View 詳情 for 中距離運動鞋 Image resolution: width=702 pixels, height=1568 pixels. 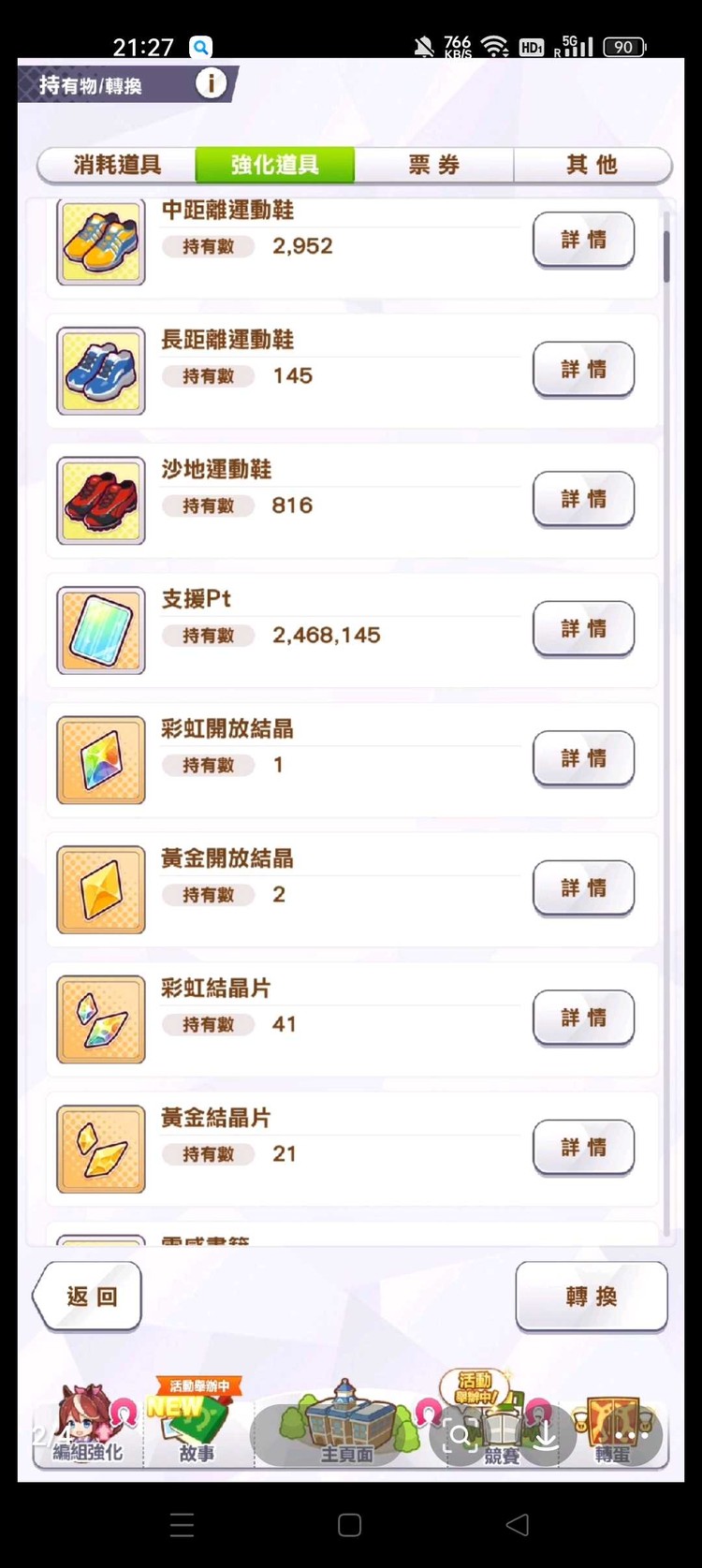(x=583, y=240)
